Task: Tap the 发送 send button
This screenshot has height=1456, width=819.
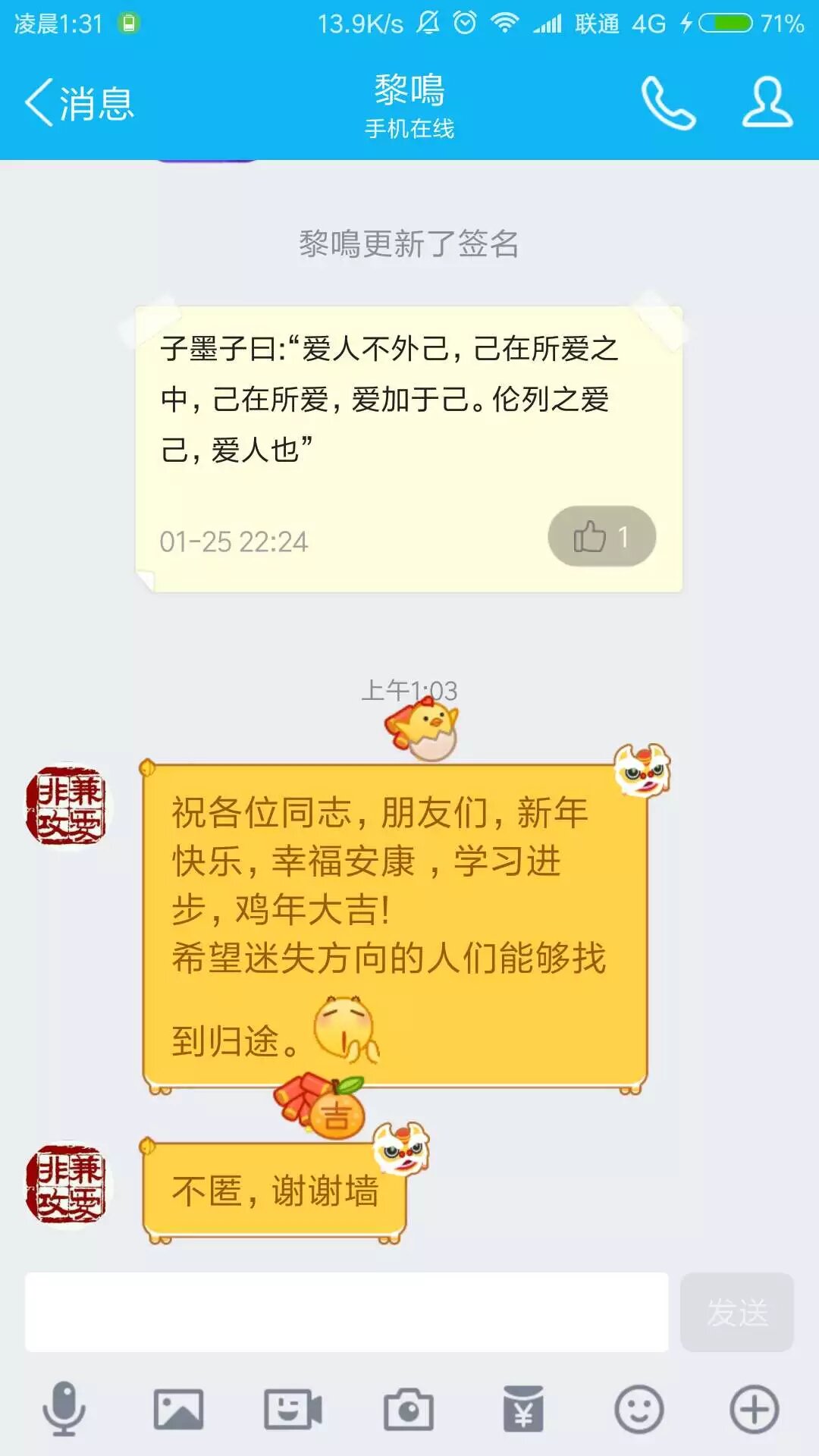Action: tap(736, 1312)
